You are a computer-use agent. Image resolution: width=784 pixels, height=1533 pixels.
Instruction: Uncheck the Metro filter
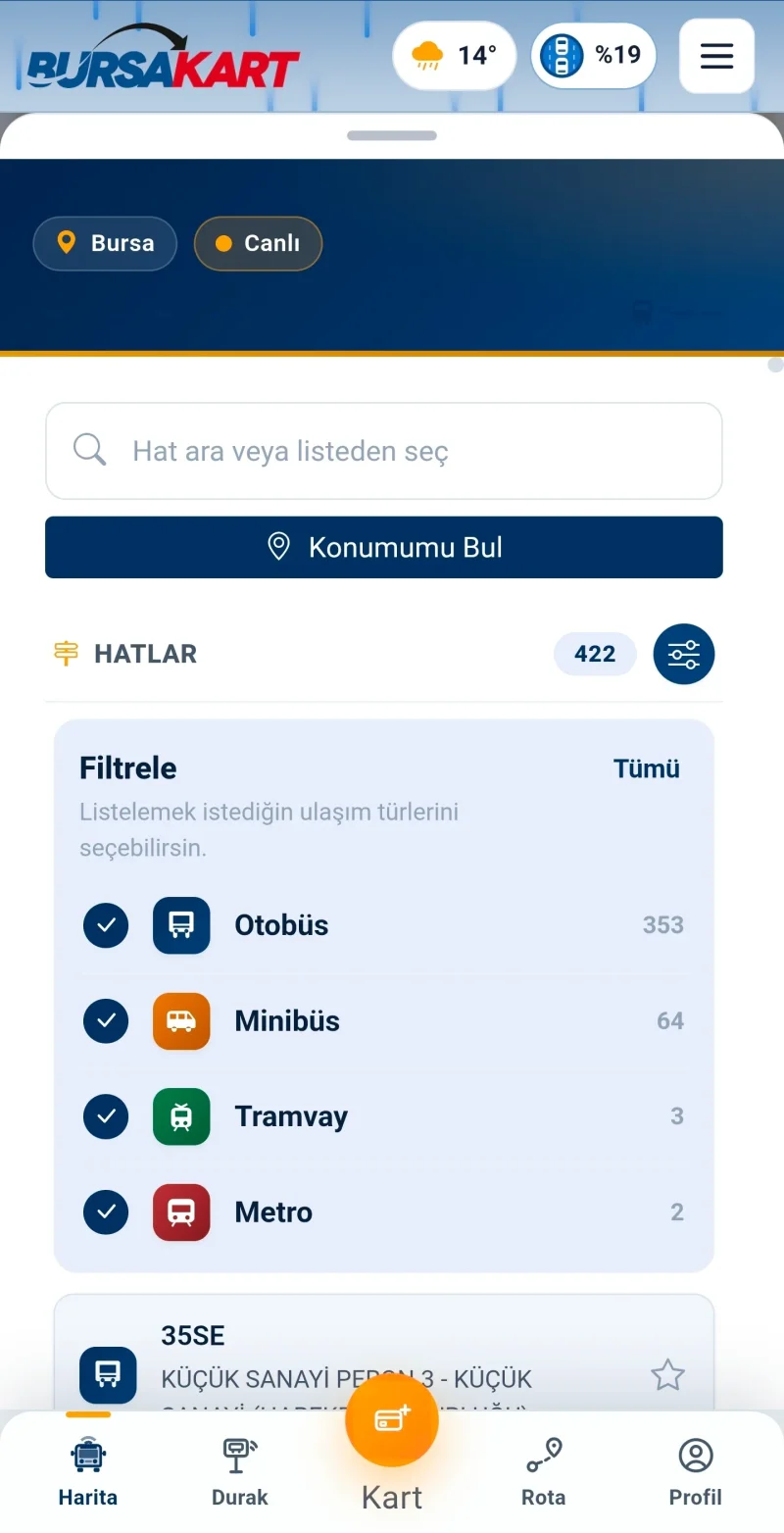(106, 1212)
